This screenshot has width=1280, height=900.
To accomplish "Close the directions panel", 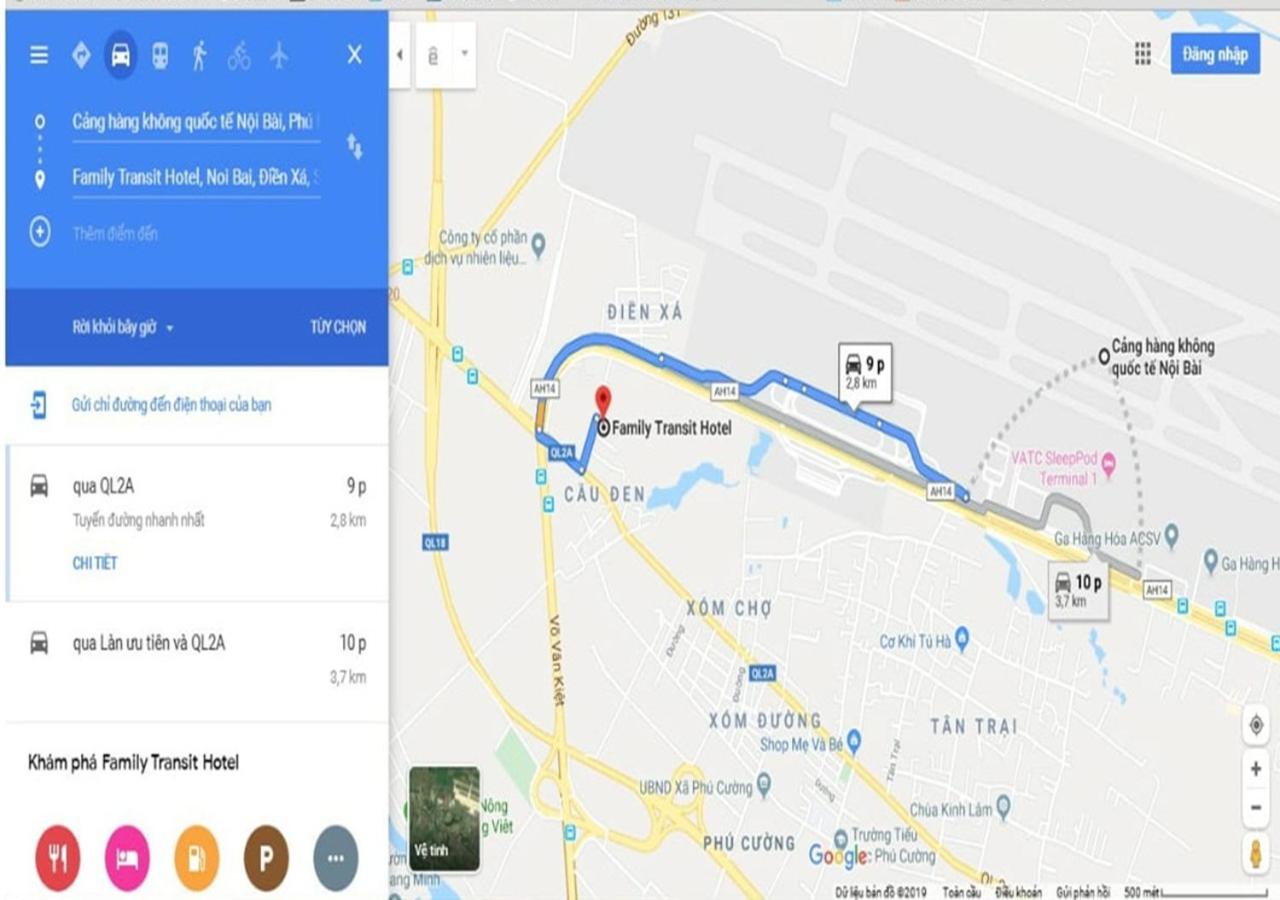I will [354, 55].
